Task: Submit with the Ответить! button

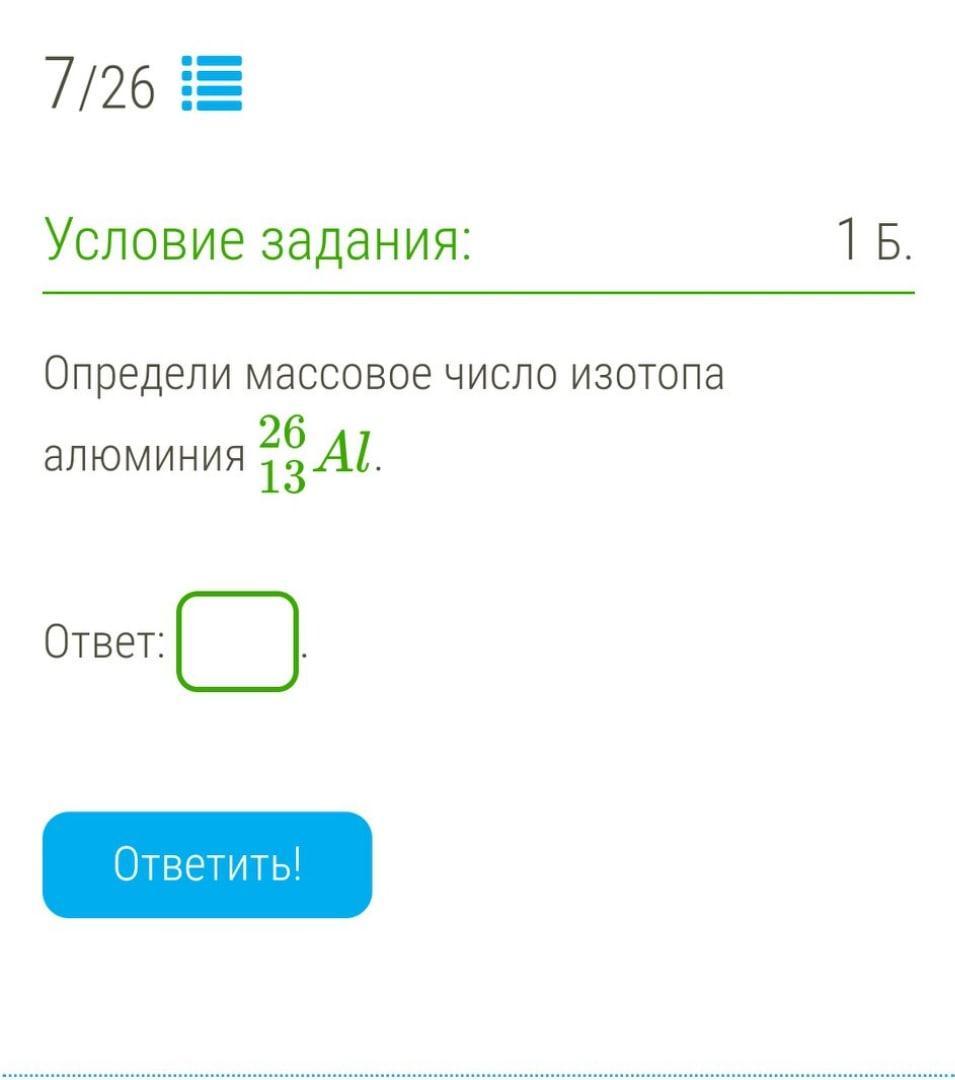Action: pos(207,865)
